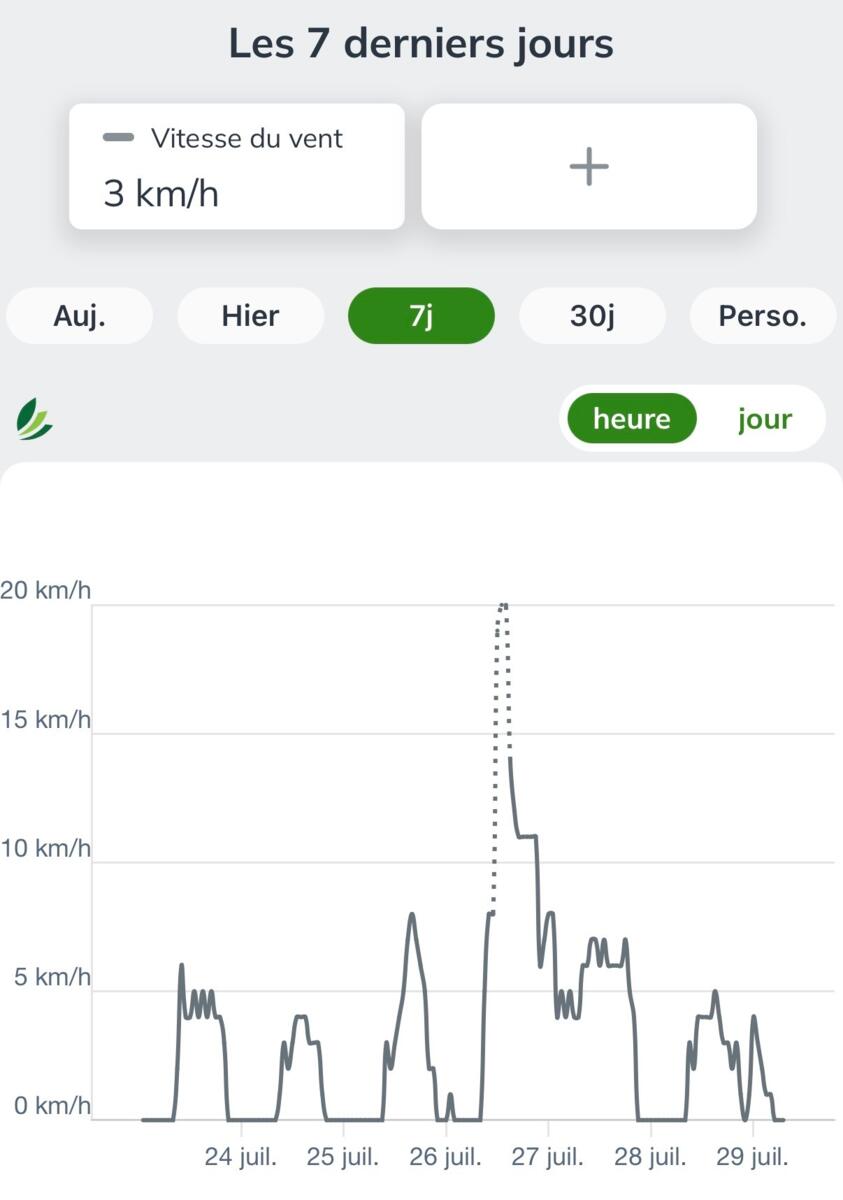Open the Vitesse du vent card
Image resolution: width=843 pixels, height=1200 pixels.
pos(237,167)
